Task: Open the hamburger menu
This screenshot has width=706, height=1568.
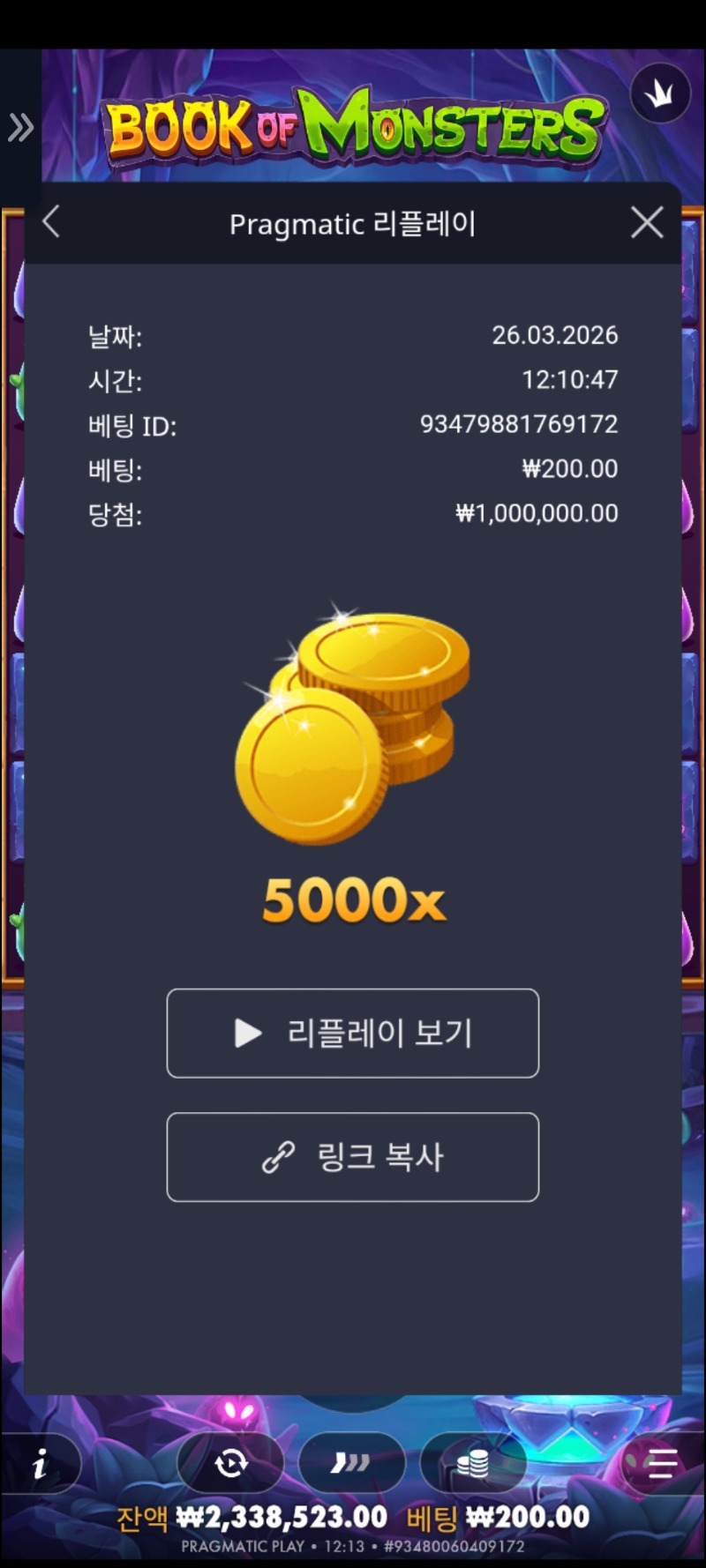Action: click(x=661, y=1464)
